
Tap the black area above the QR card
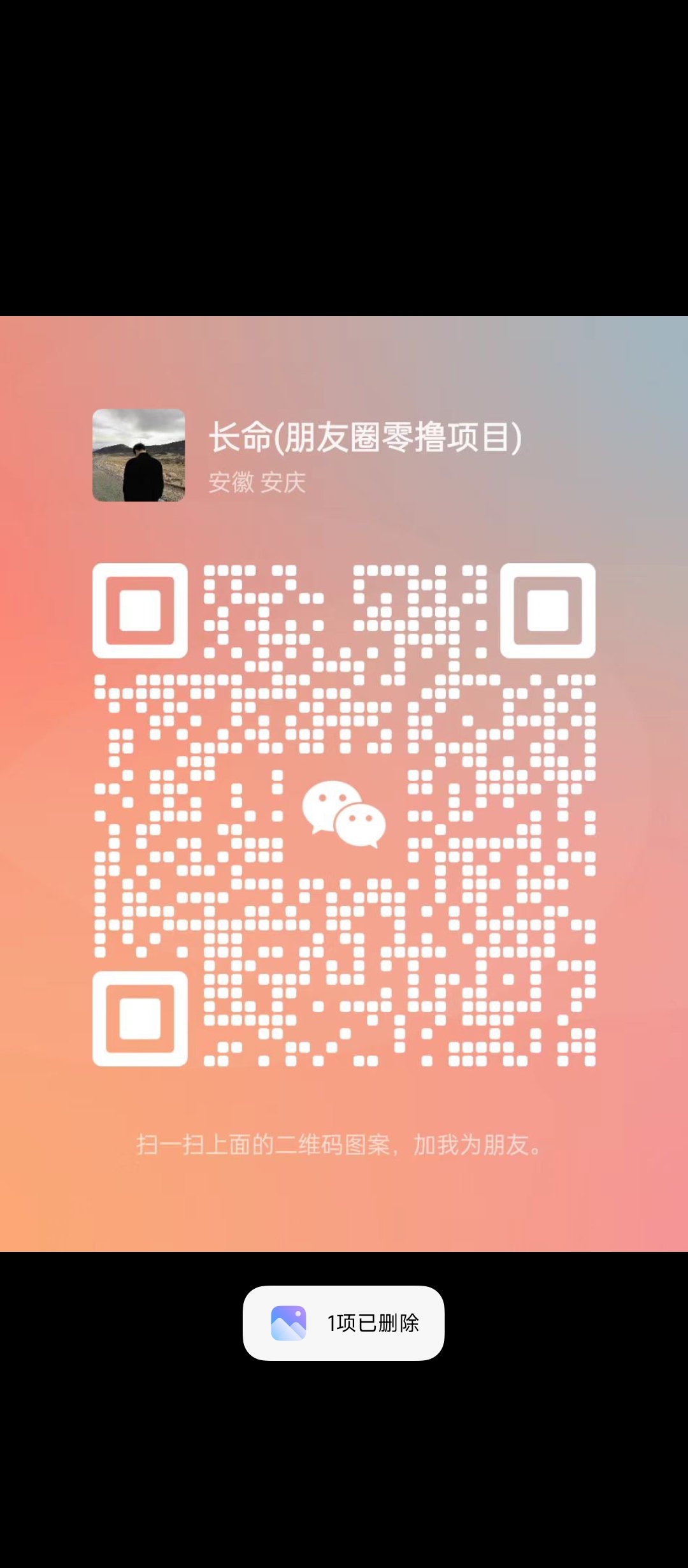(344, 159)
